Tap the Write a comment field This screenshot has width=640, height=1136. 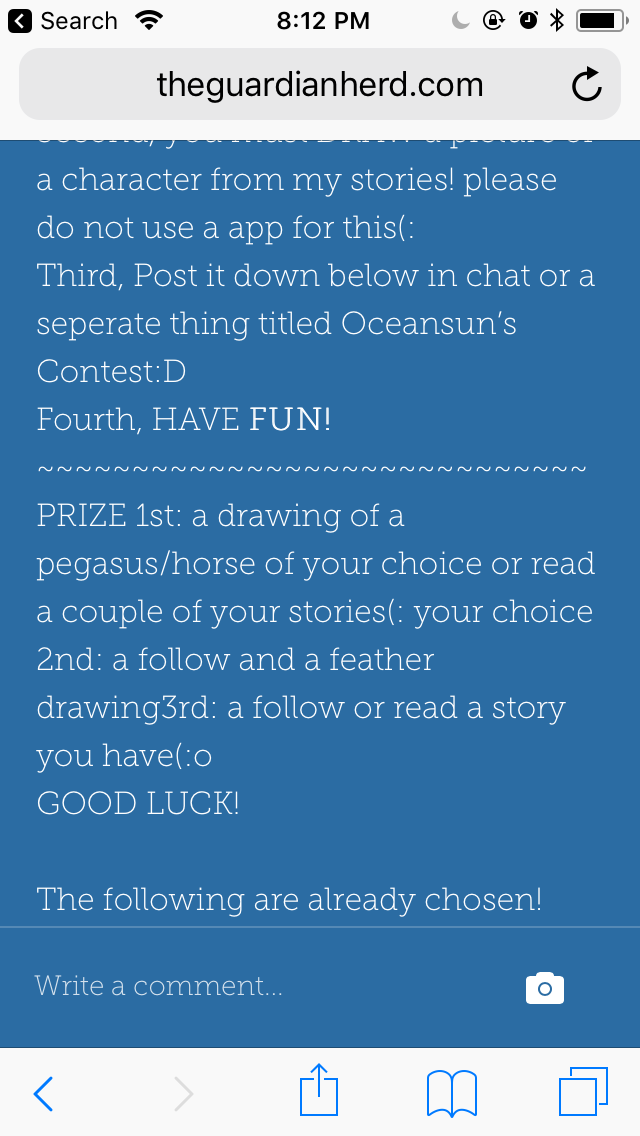(260, 986)
